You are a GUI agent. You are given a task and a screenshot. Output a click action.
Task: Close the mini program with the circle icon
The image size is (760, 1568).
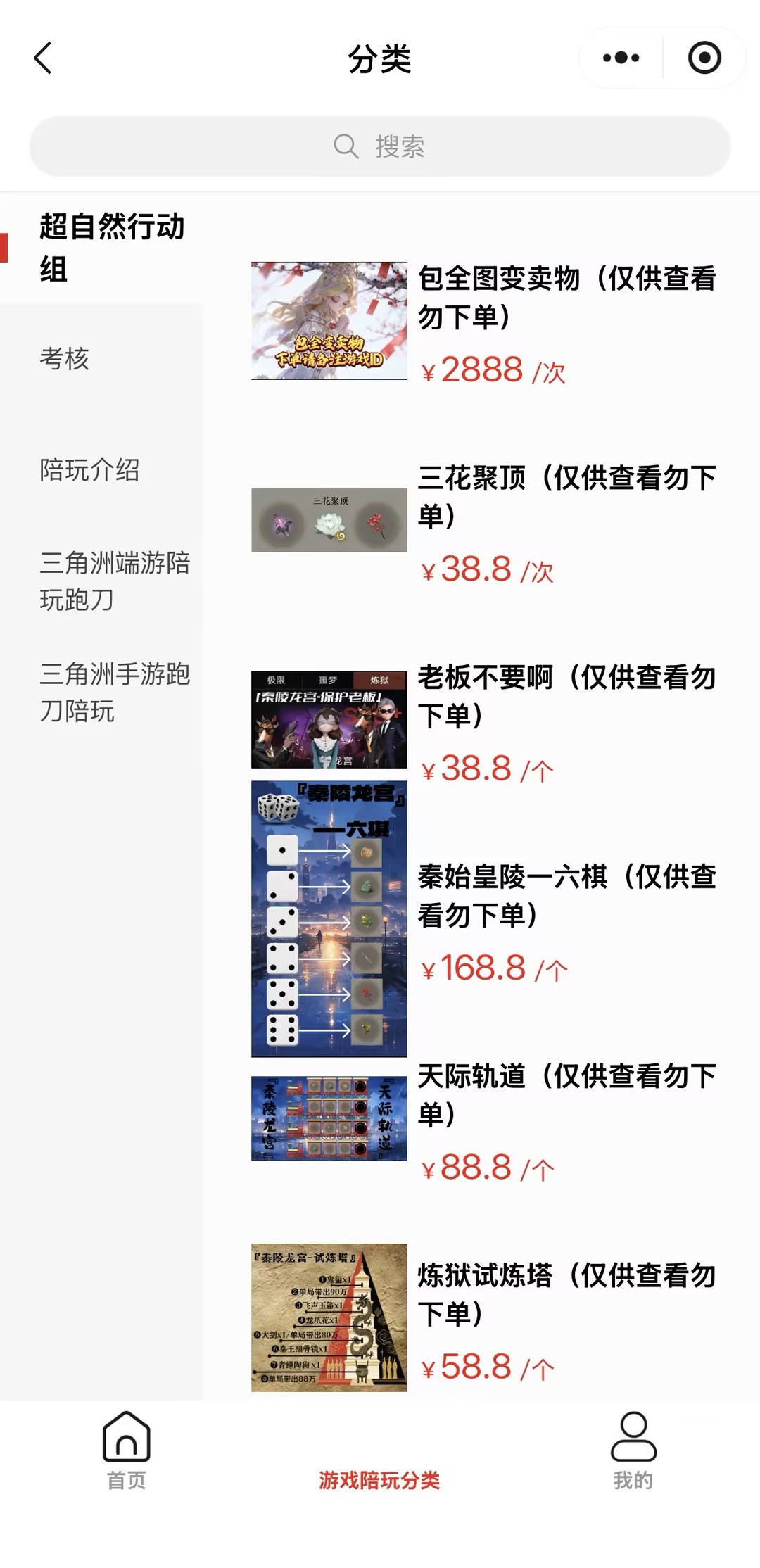click(x=704, y=58)
